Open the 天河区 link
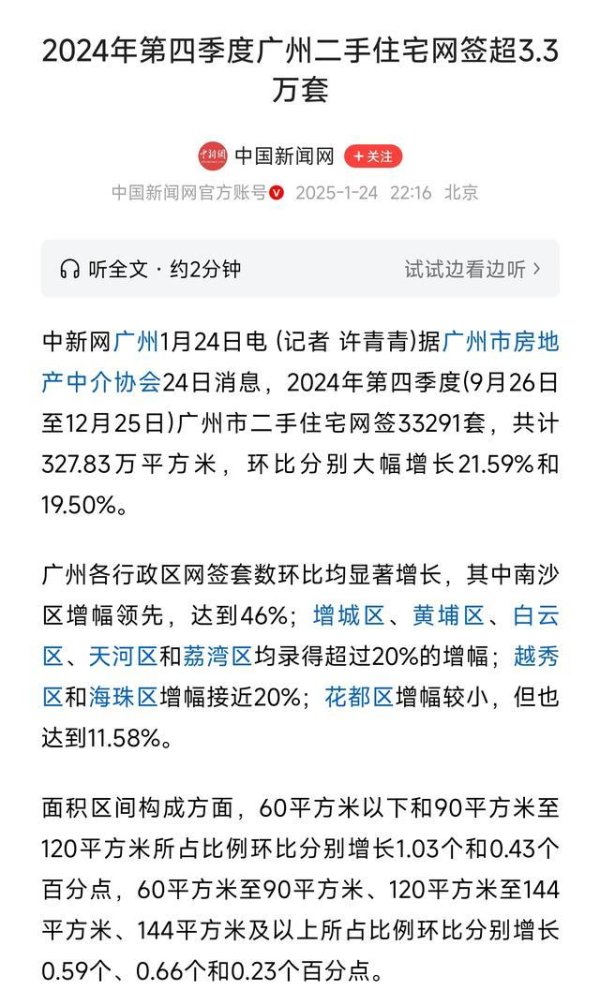This screenshot has height=990, width=600. click(x=123, y=657)
